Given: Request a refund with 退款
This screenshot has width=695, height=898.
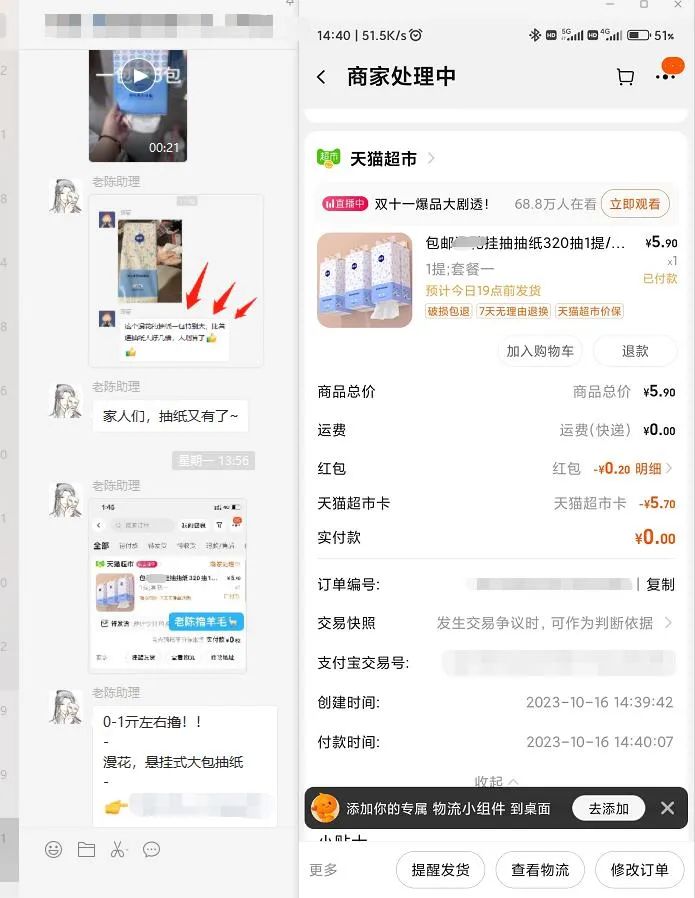Looking at the screenshot, I should [635, 351].
